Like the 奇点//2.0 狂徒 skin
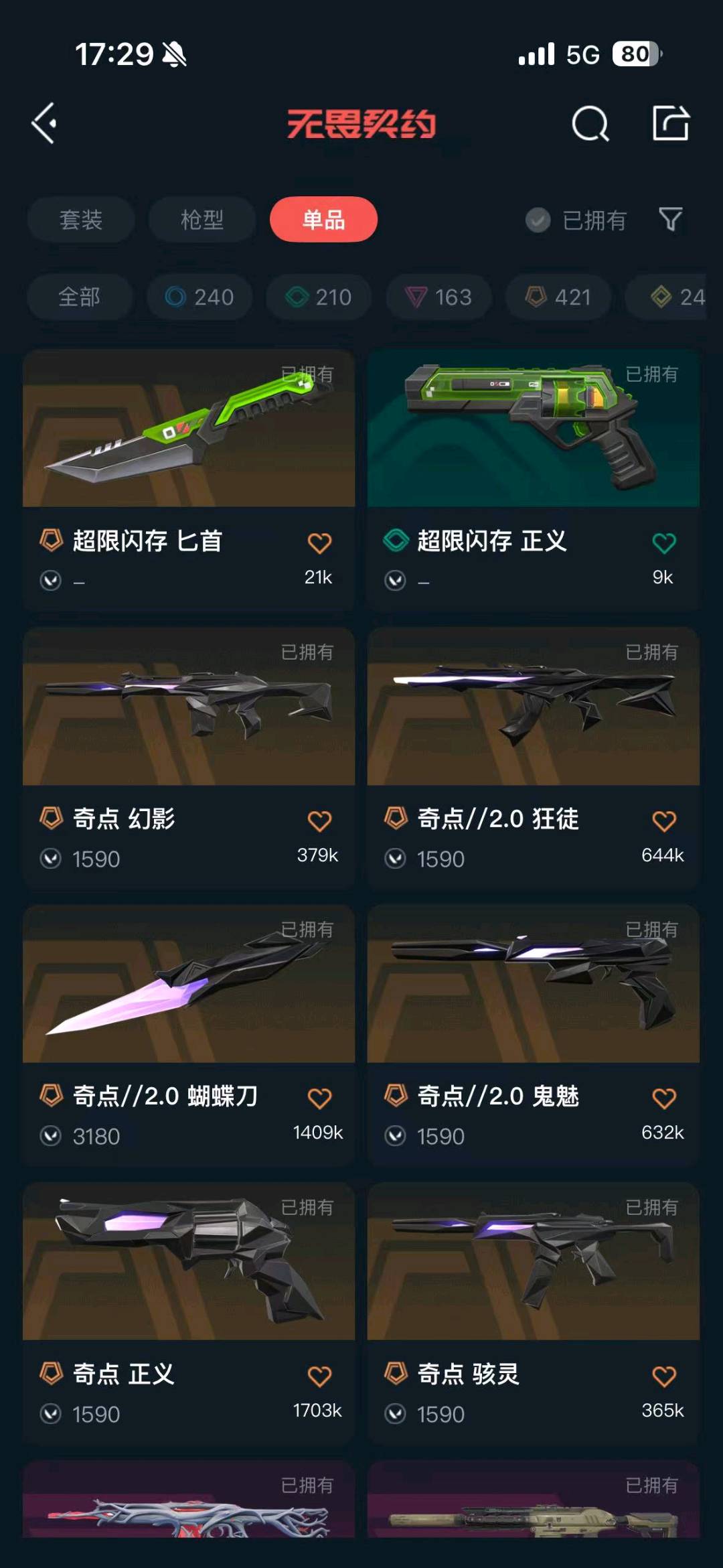723x1568 pixels. click(x=663, y=821)
